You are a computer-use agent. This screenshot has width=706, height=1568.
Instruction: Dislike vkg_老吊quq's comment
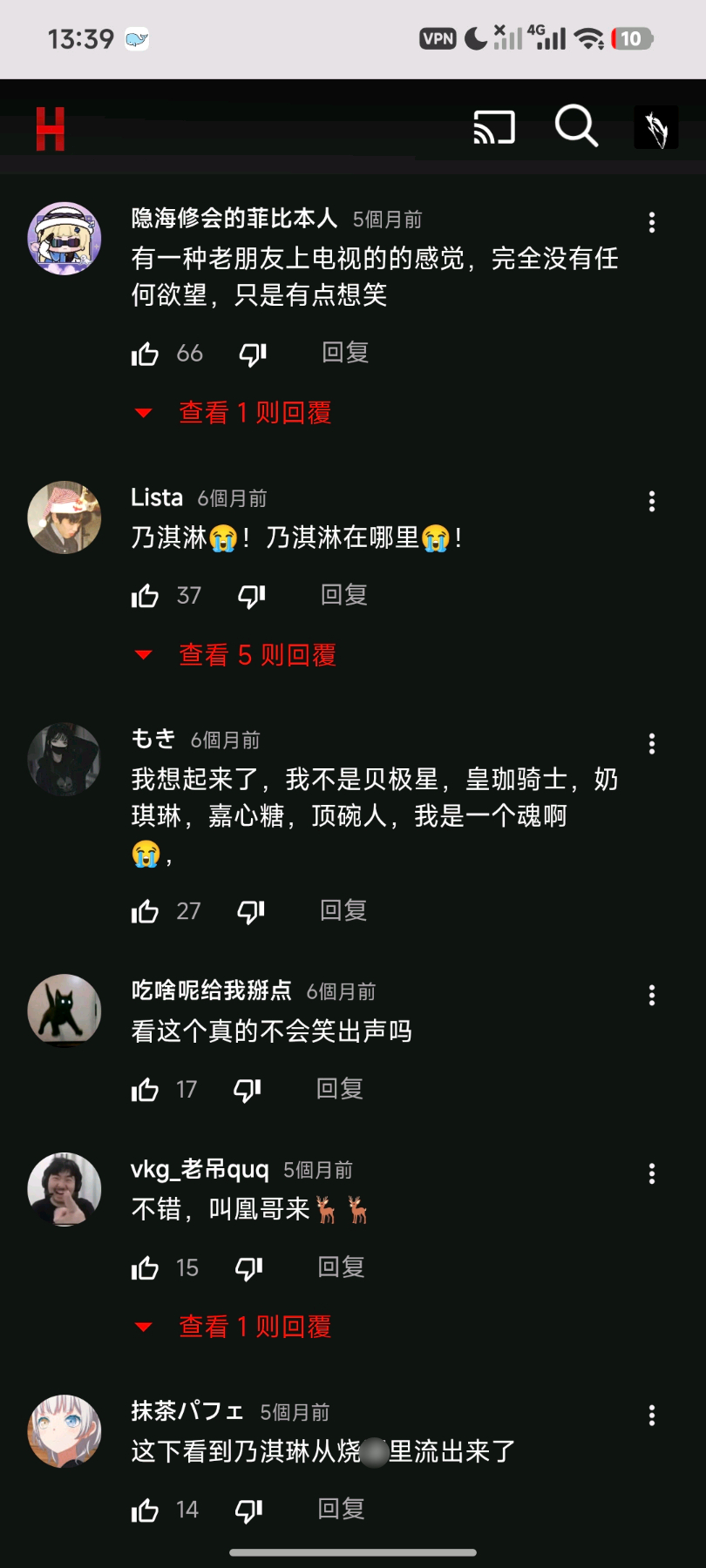click(249, 1268)
